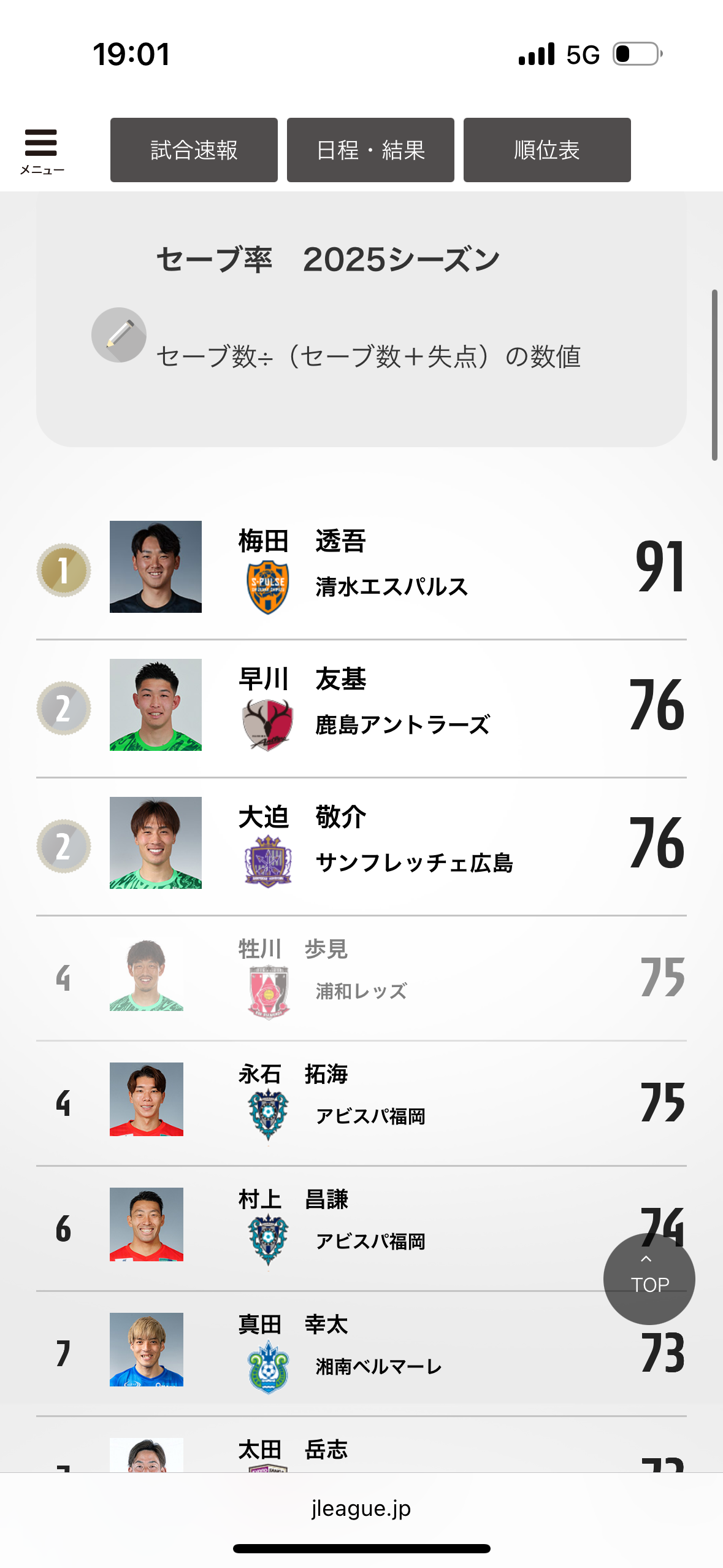Jump back to page TOP

[x=649, y=1278]
